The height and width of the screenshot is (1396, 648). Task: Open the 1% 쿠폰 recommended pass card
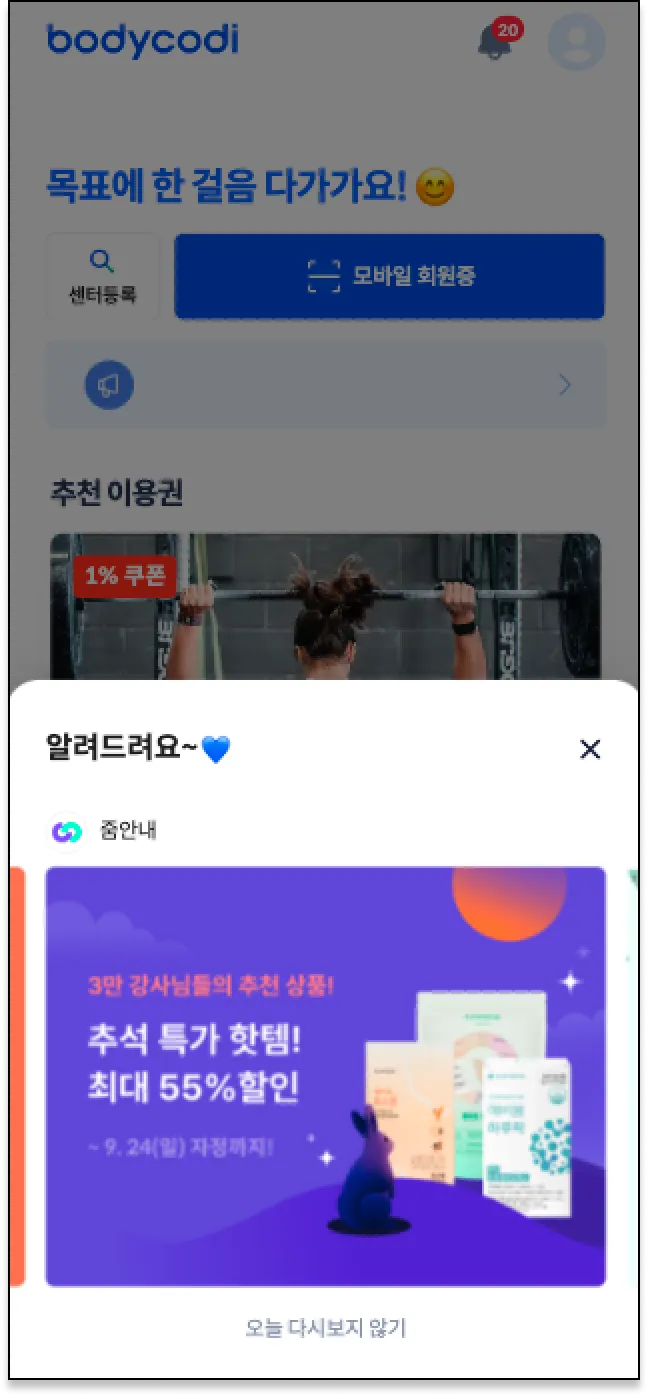click(325, 605)
